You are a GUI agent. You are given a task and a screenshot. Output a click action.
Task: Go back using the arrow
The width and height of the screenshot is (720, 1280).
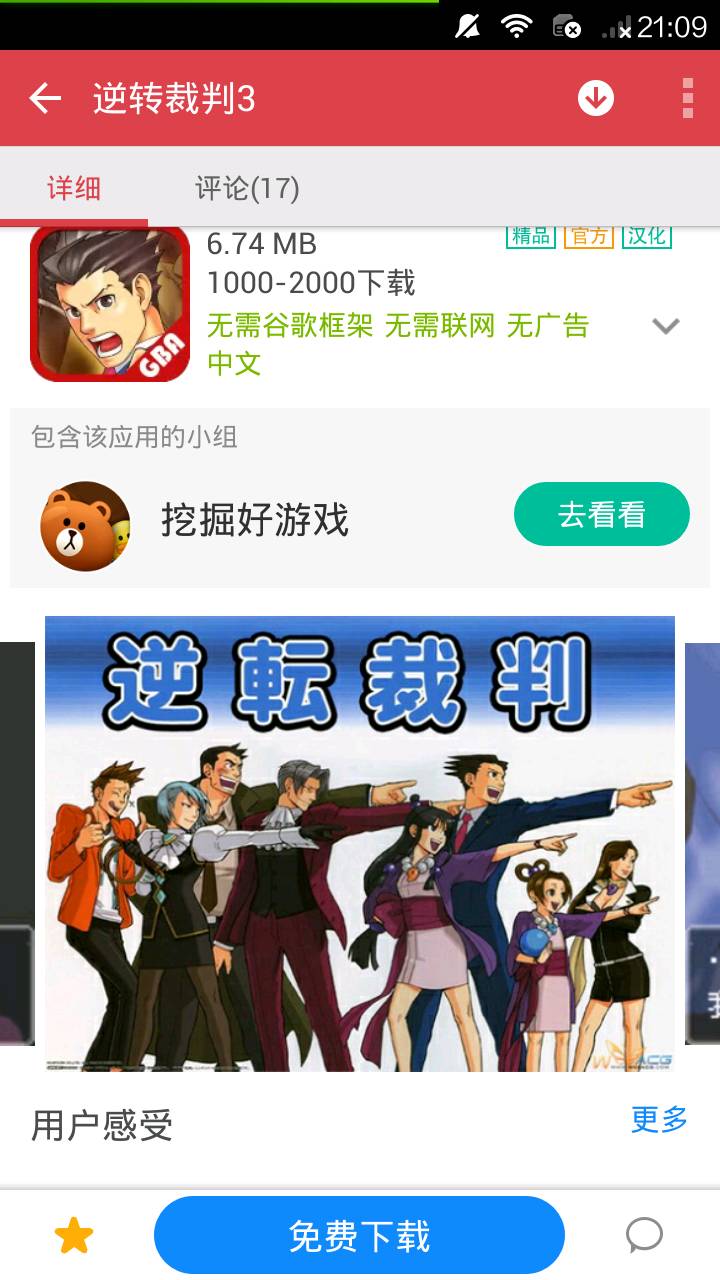click(x=45, y=98)
